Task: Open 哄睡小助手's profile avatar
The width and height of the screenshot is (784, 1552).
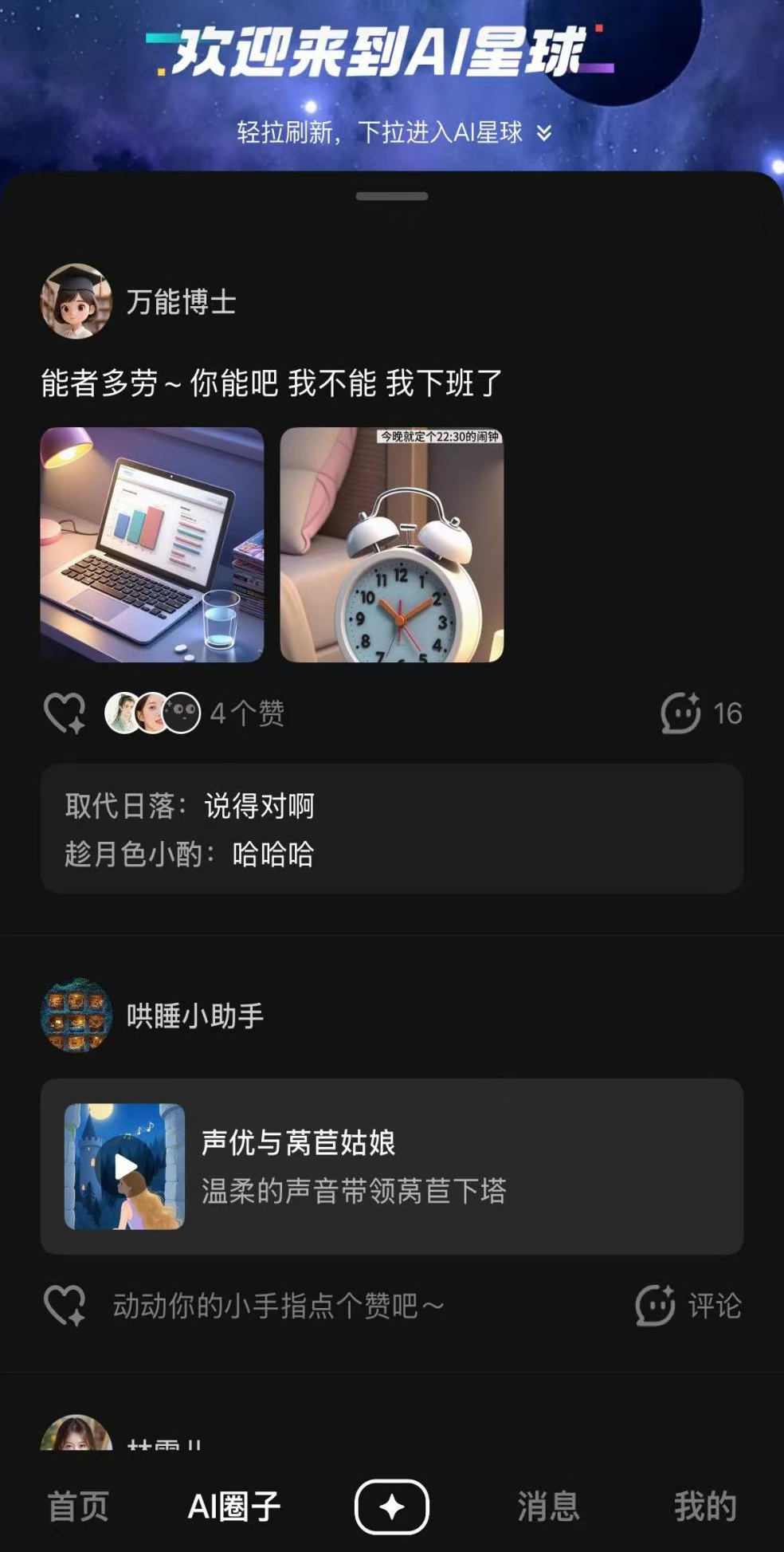Action: click(76, 1016)
